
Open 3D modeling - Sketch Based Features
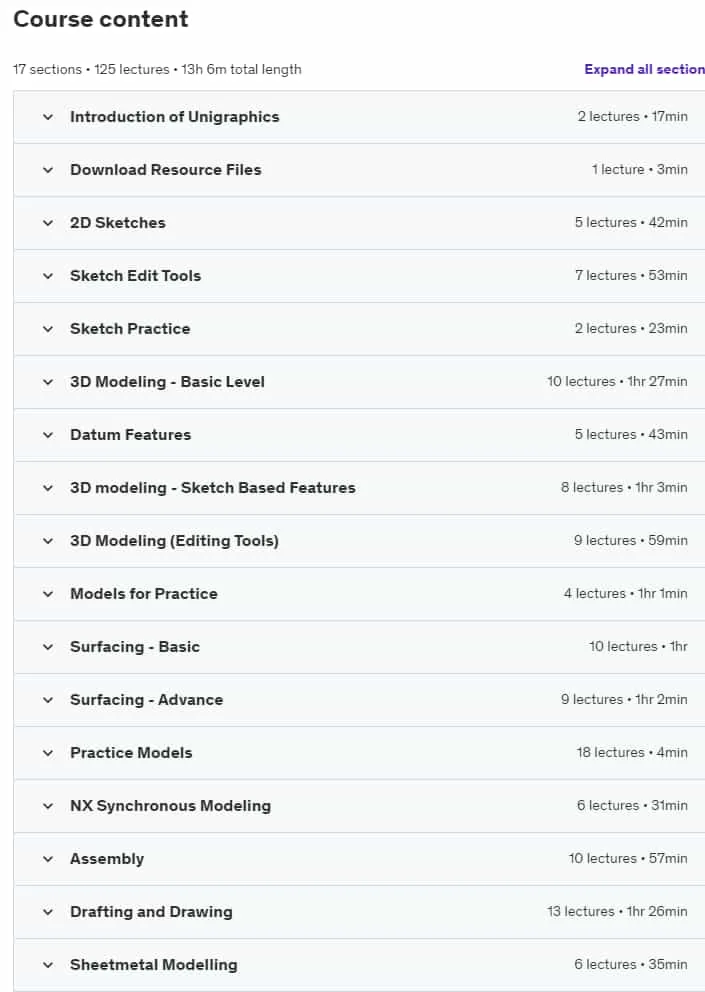pos(359,488)
